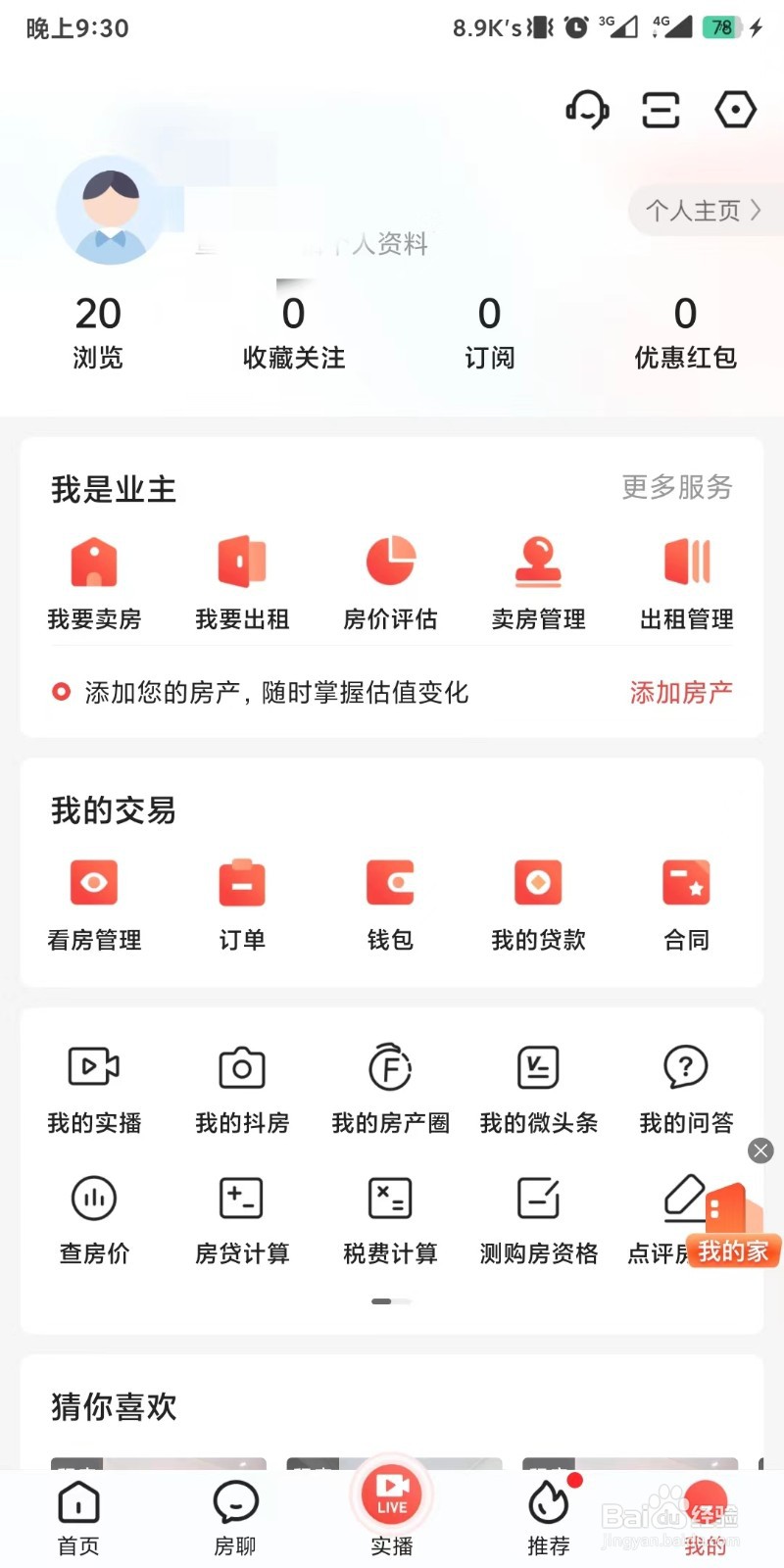Viewport: 784px width, 1568px height.
Task: Dismiss the 我的家 floating popup
Action: click(760, 1151)
